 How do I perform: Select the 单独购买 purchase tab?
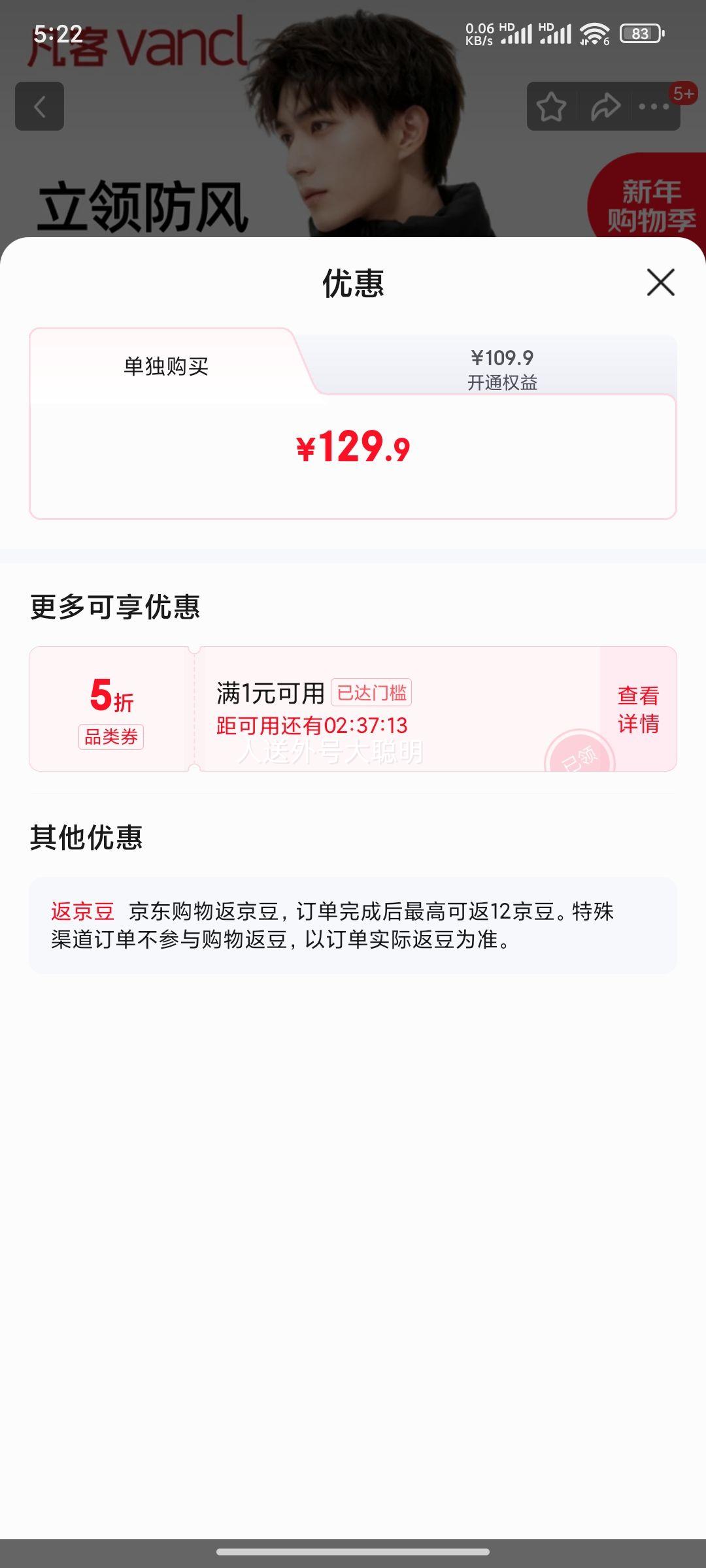pyautogui.click(x=163, y=364)
